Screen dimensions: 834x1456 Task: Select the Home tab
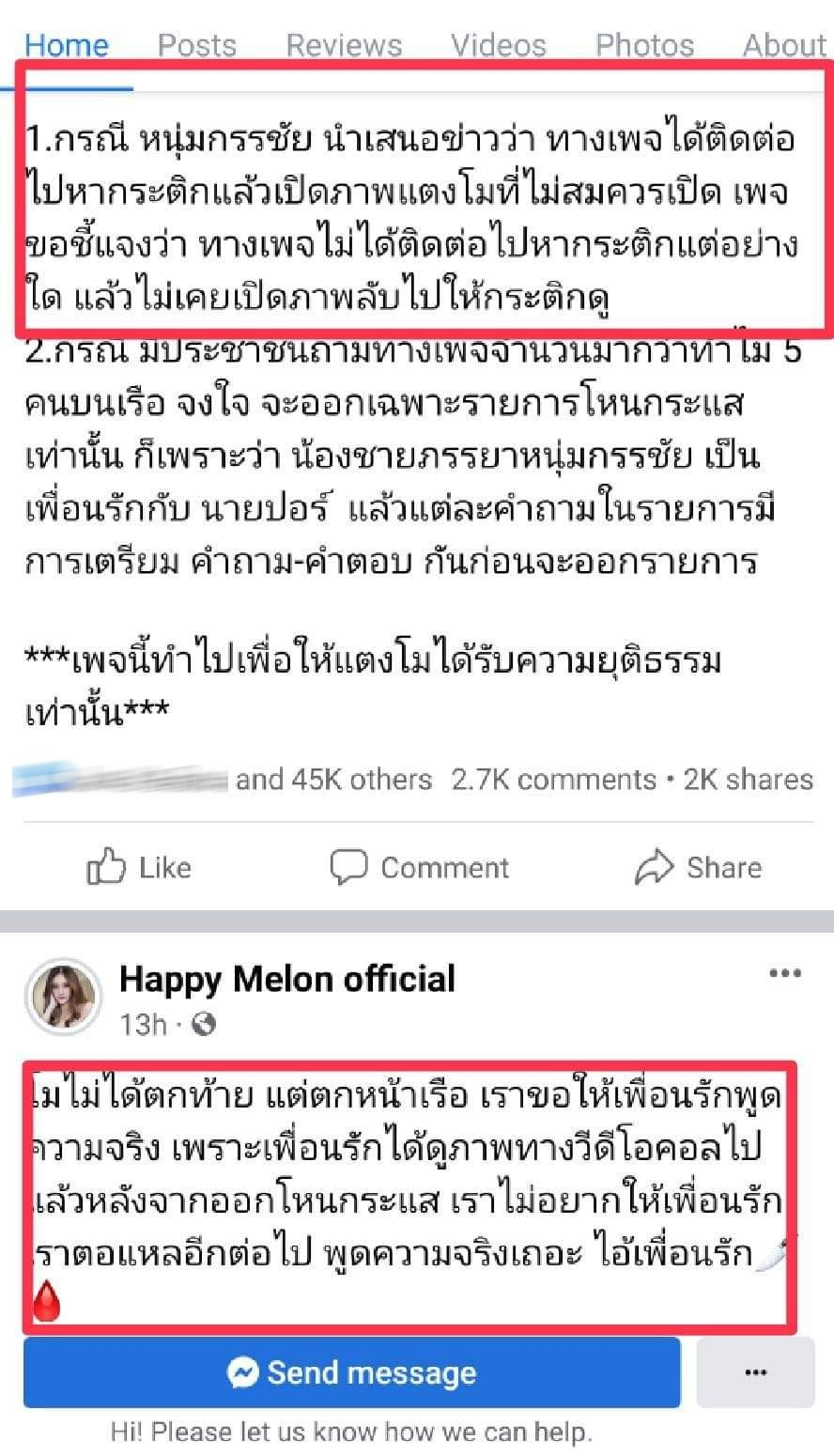(66, 44)
